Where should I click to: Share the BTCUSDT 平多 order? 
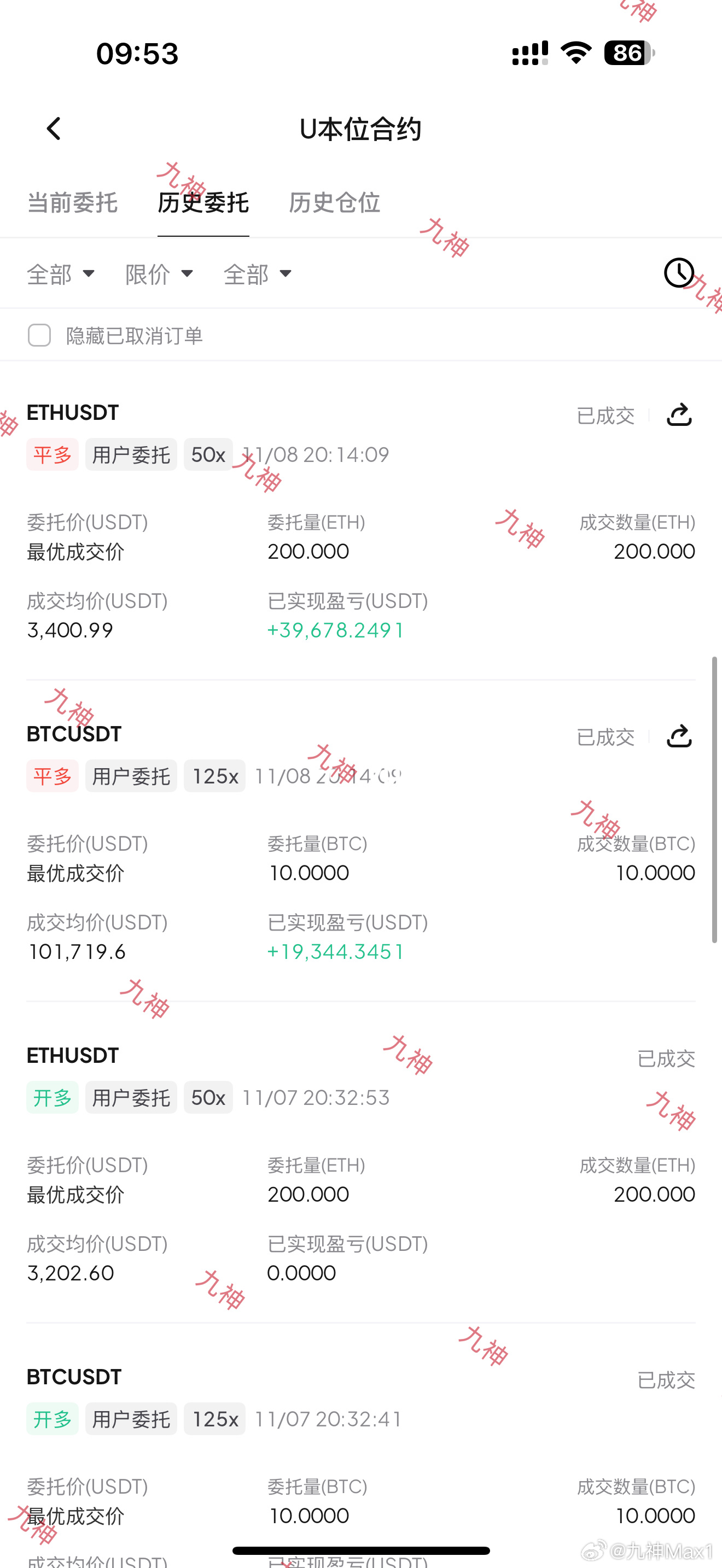coord(679,736)
